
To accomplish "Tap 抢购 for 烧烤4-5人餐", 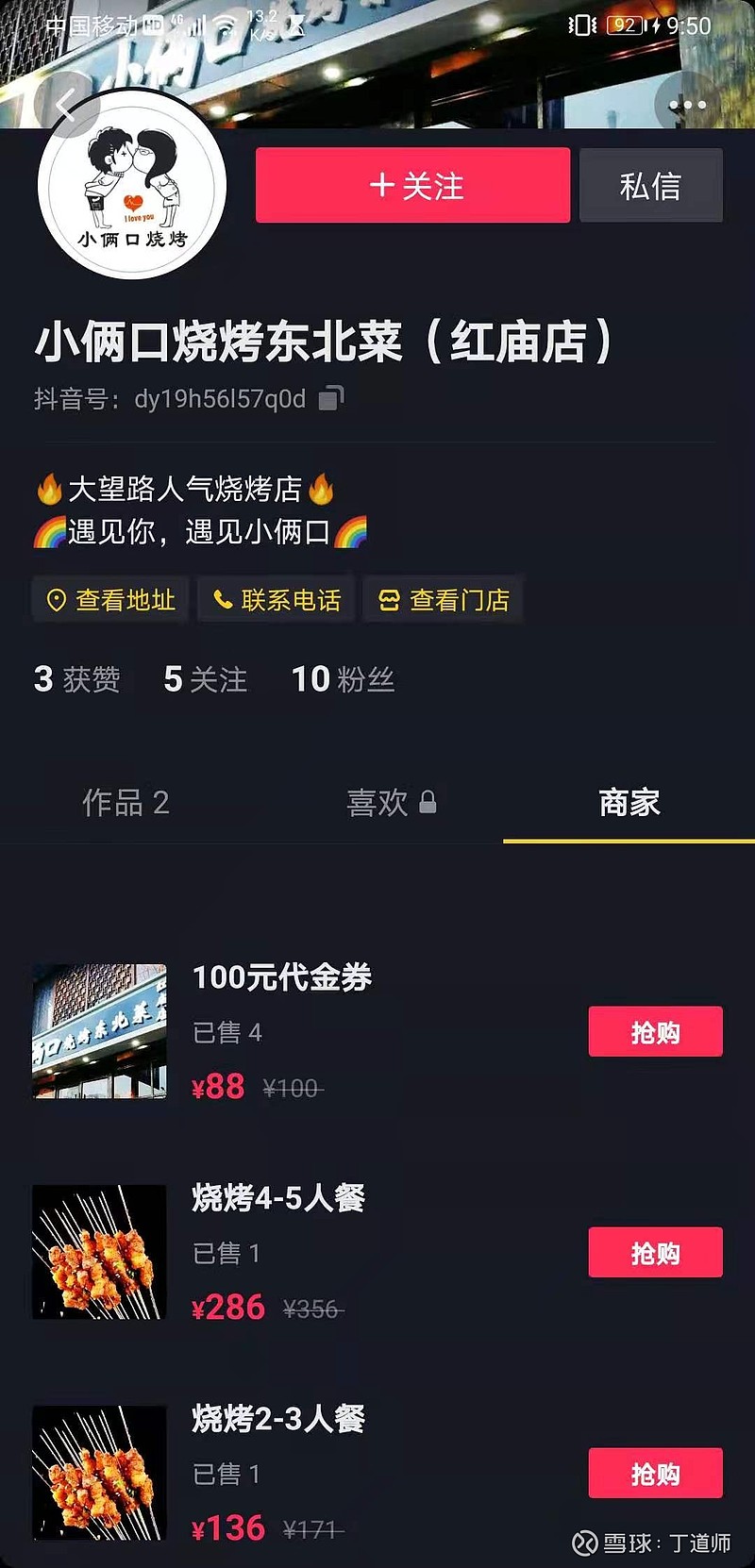I will pyautogui.click(x=655, y=1253).
